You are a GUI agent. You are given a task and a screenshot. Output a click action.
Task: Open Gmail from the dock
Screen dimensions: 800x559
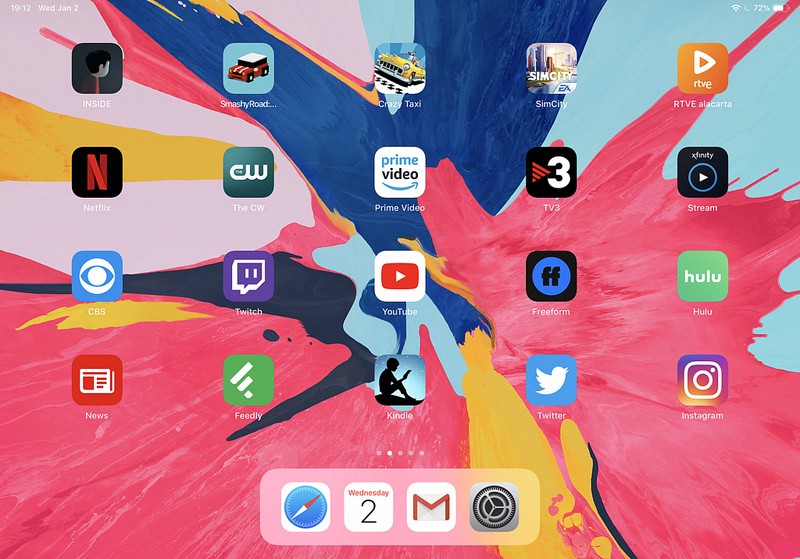tap(431, 507)
